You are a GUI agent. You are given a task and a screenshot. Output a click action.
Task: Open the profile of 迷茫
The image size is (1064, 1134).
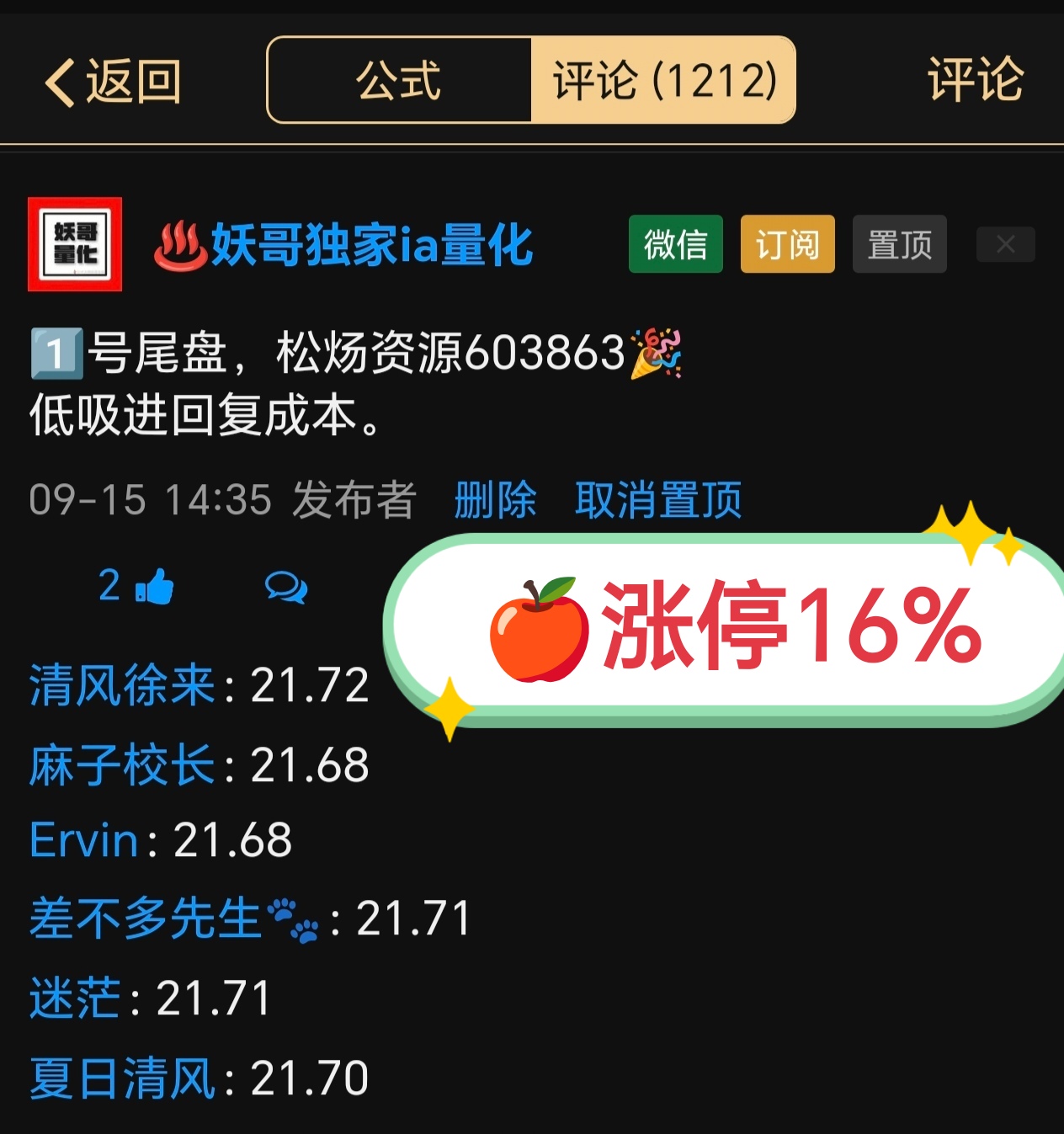click(x=75, y=998)
